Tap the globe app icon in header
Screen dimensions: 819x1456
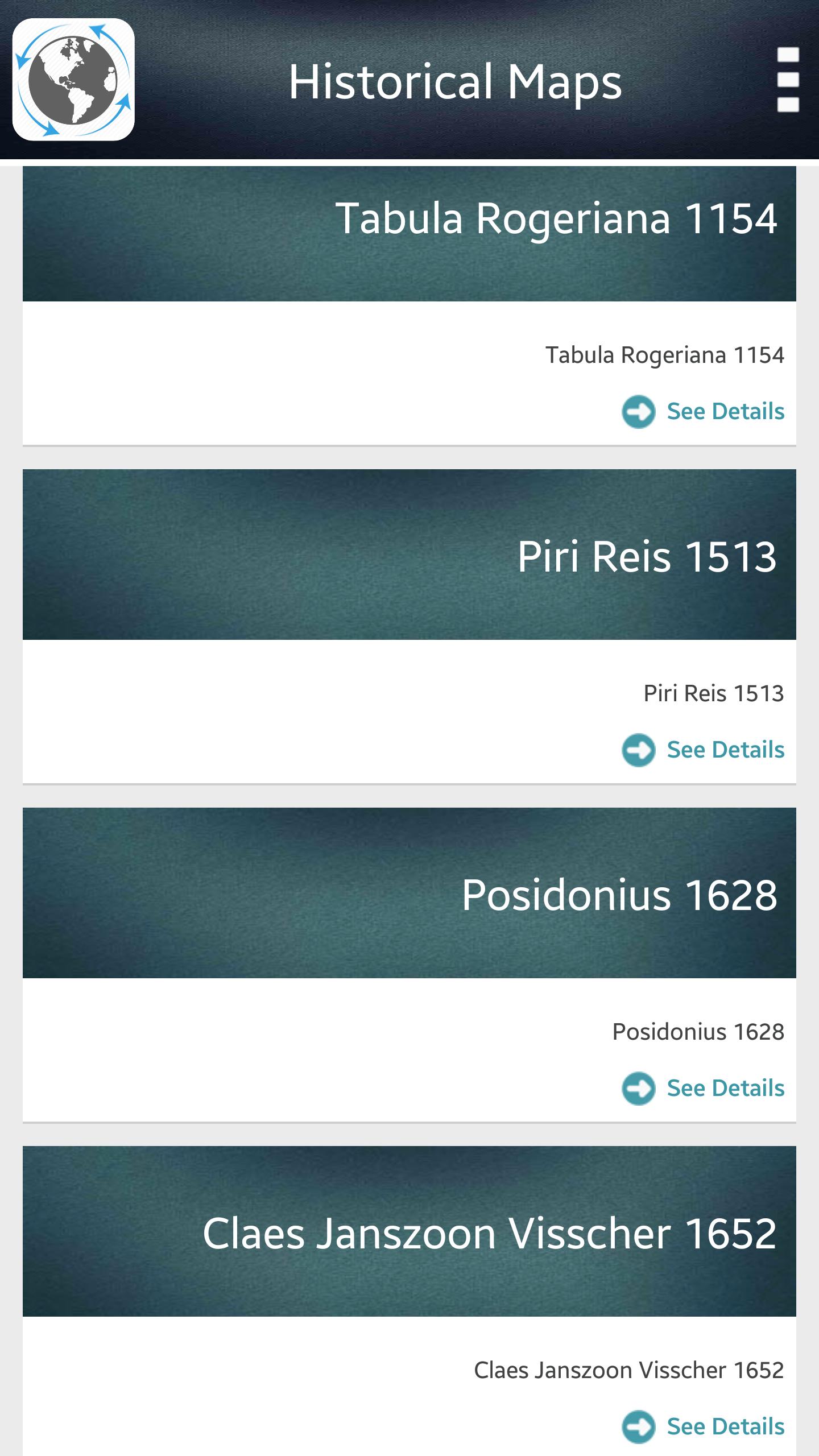pyautogui.click(x=73, y=80)
